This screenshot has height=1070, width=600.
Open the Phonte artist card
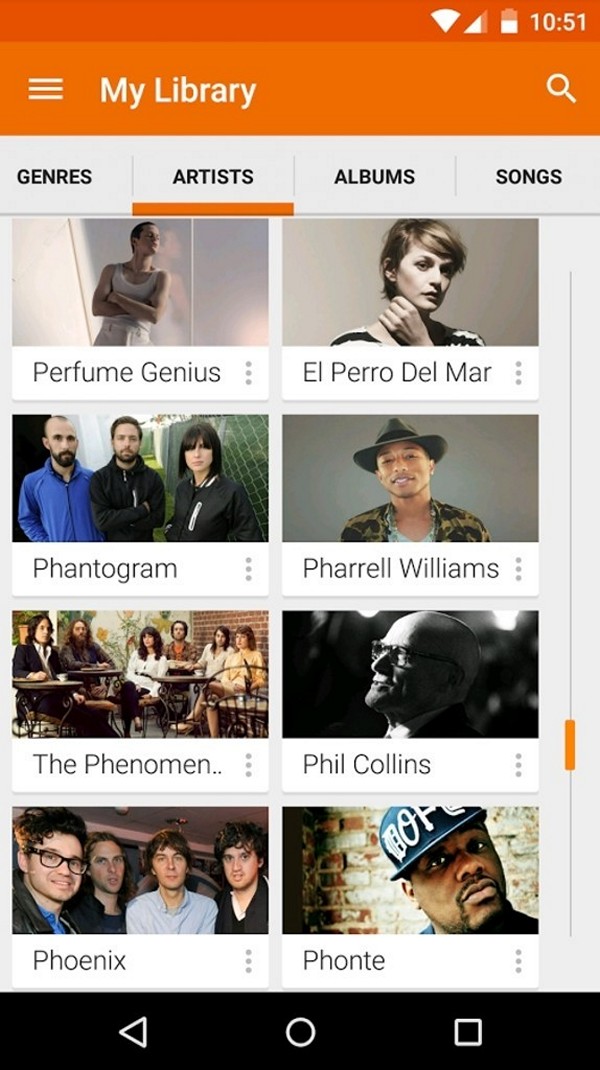click(410, 897)
